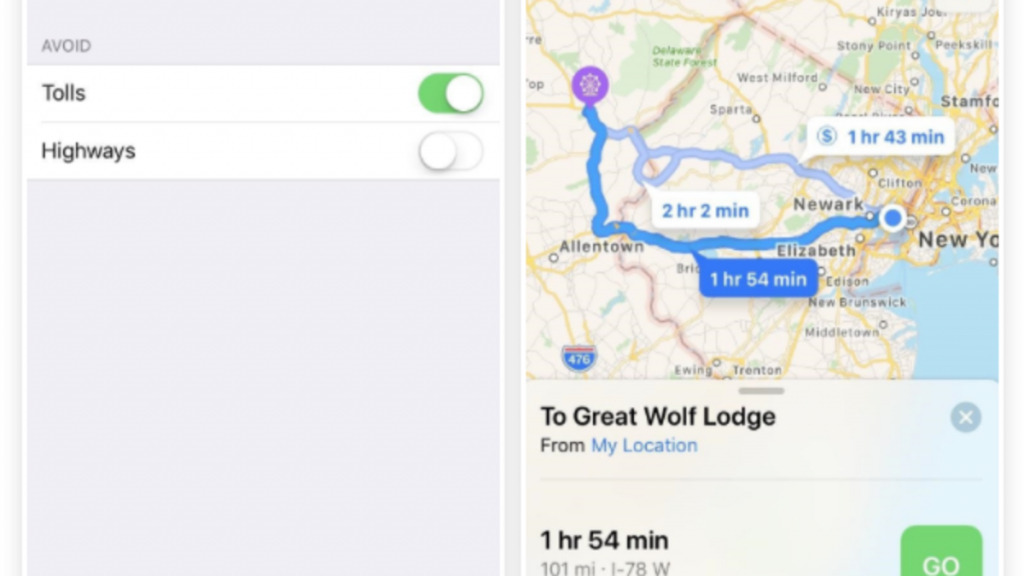Enable the Highways avoid switch
This screenshot has height=576, width=1024.
tap(450, 152)
